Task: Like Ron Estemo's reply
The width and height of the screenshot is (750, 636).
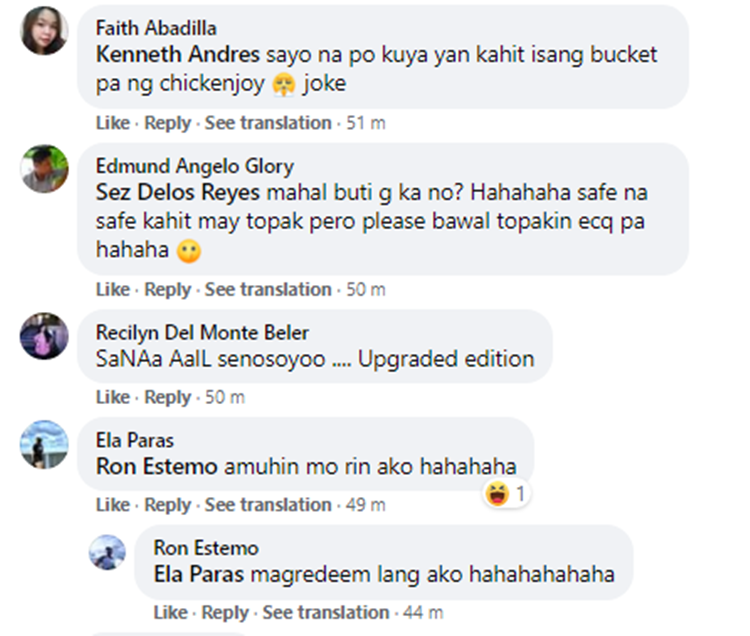Action: tap(170, 612)
